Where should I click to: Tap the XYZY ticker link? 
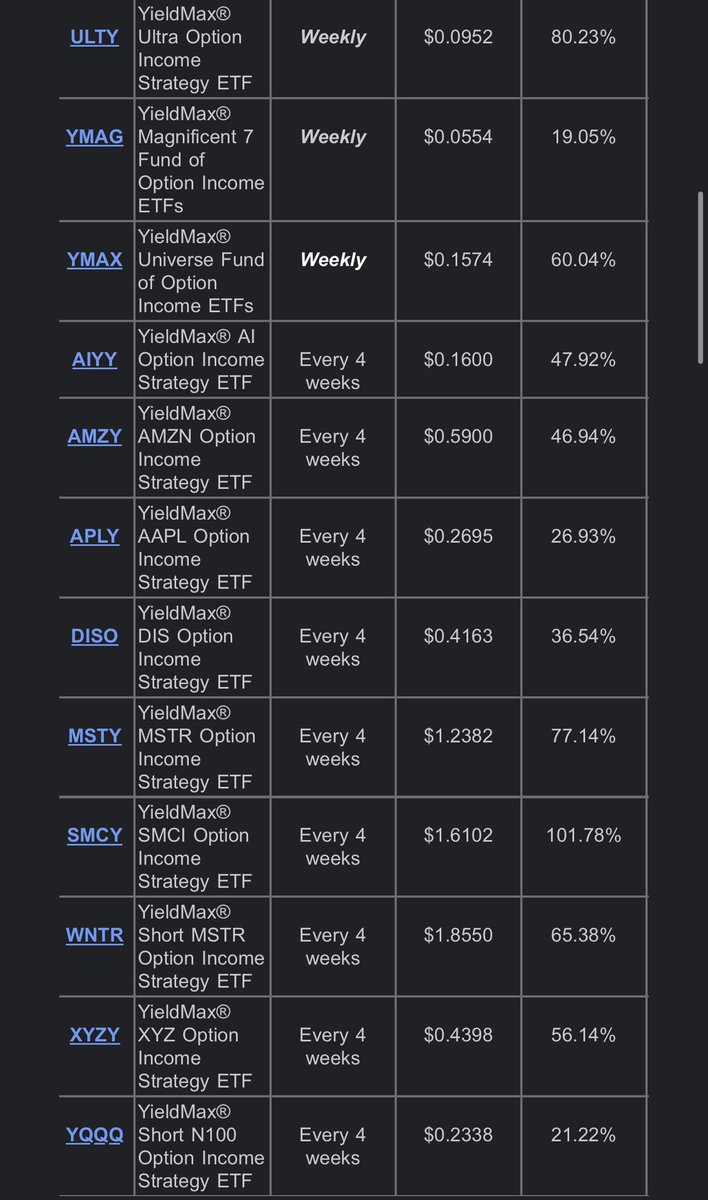[x=95, y=1035]
